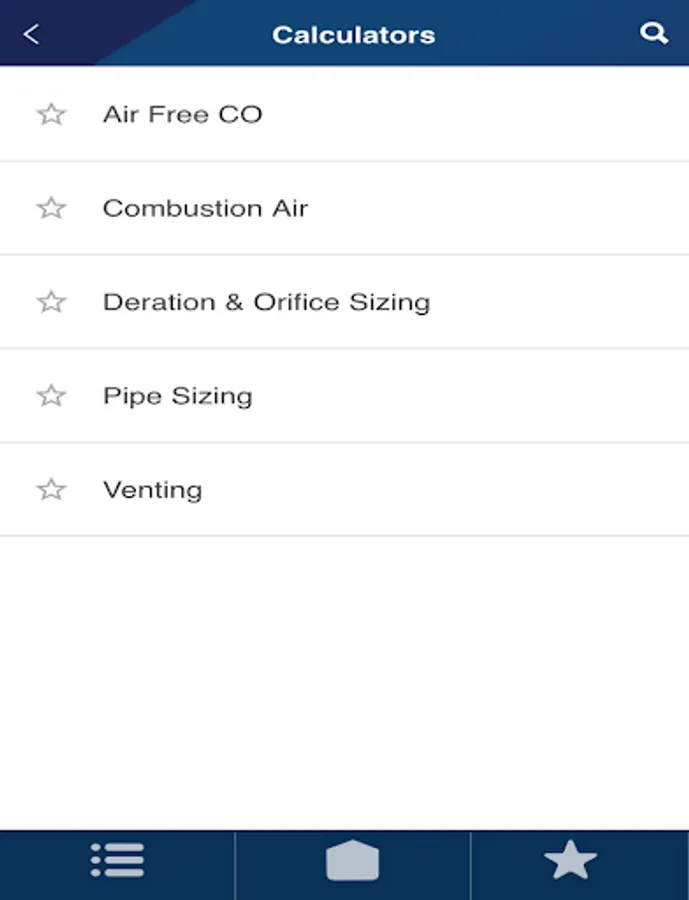
Task: Favorite the Air Free CO star
Action: pos(51,114)
